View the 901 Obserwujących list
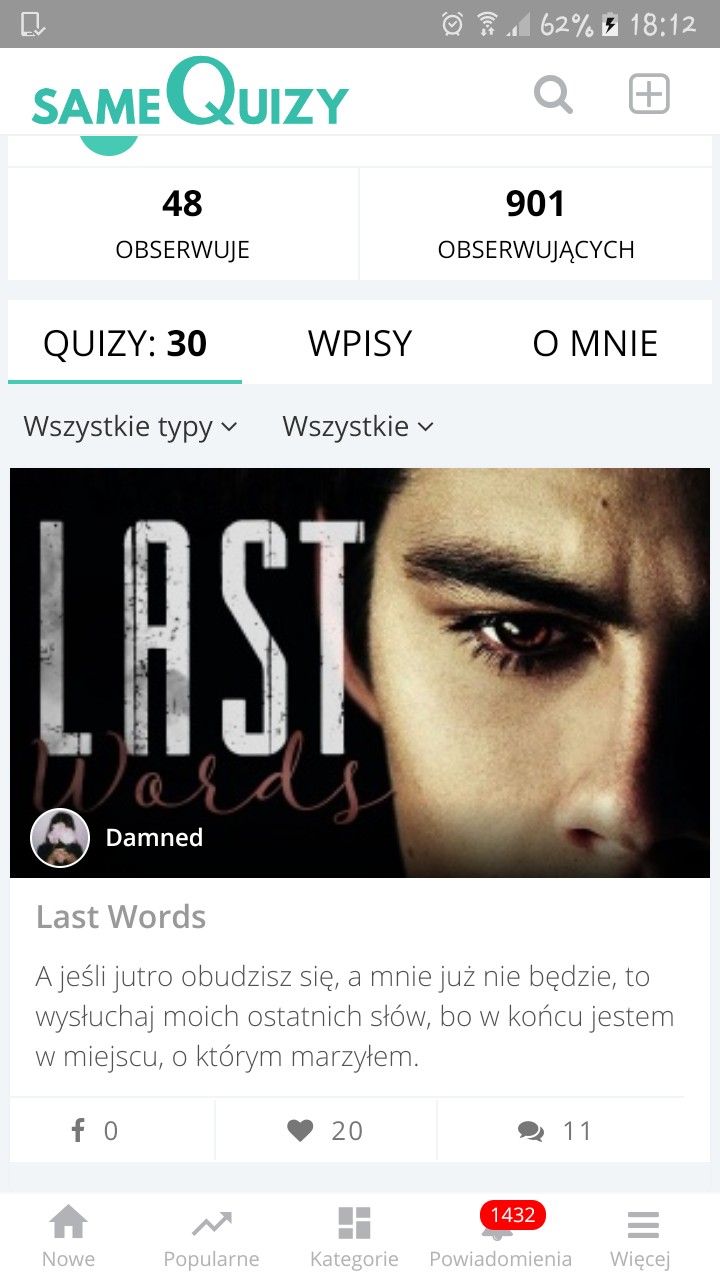The width and height of the screenshot is (720, 1280). 536,223
